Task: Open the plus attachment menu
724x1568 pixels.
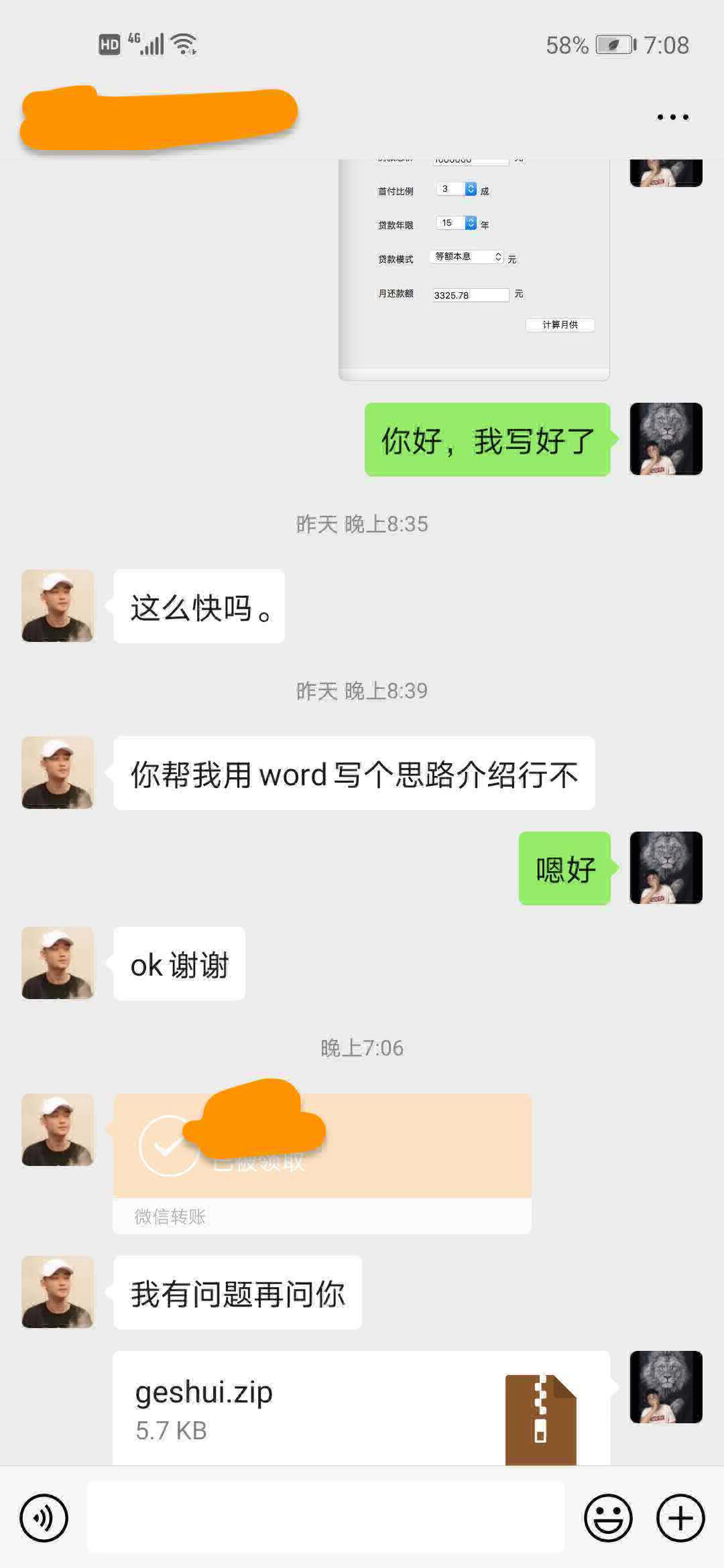Action: pyautogui.click(x=680, y=1518)
